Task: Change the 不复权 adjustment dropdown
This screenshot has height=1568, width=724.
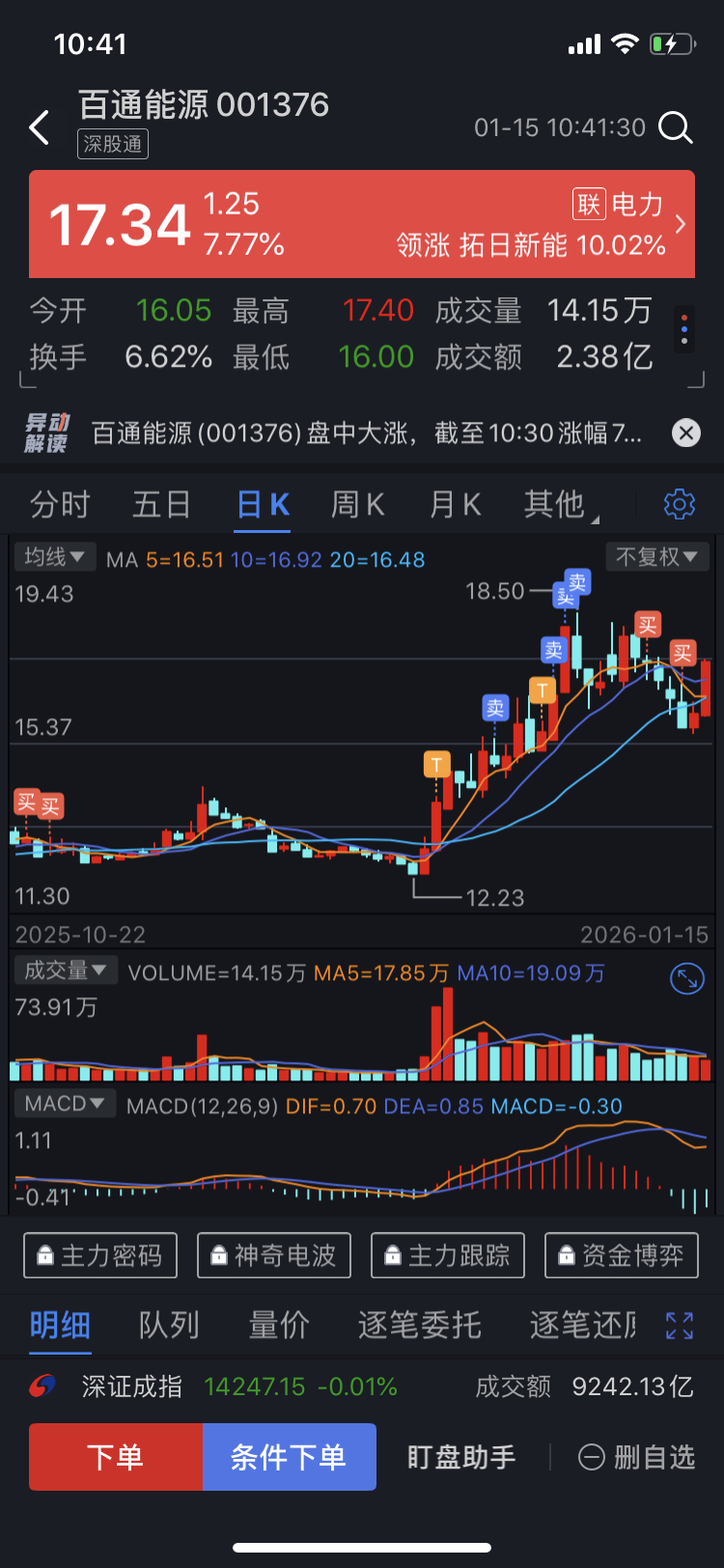Action: tap(657, 557)
